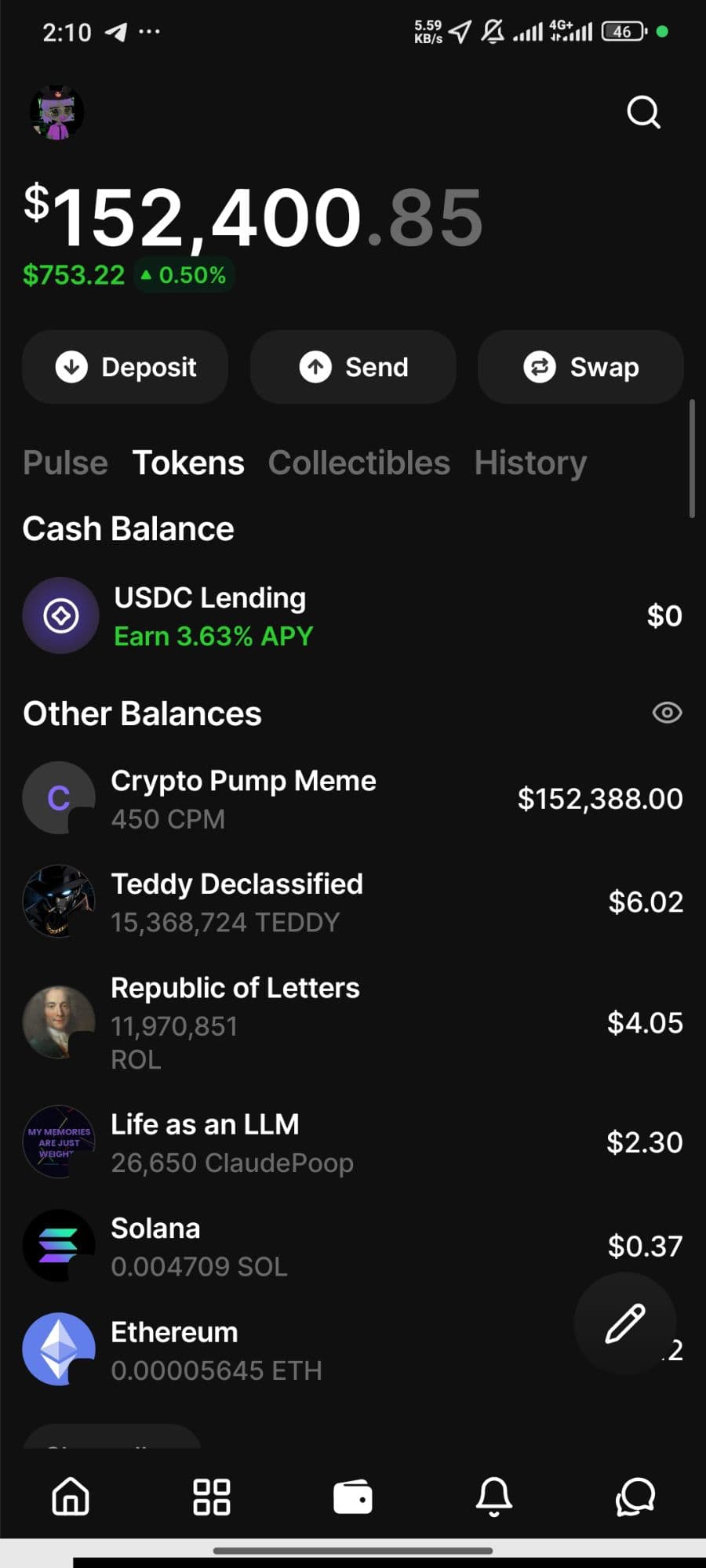The height and width of the screenshot is (1568, 706).
Task: Switch to the Collectibles tab
Action: click(x=359, y=463)
